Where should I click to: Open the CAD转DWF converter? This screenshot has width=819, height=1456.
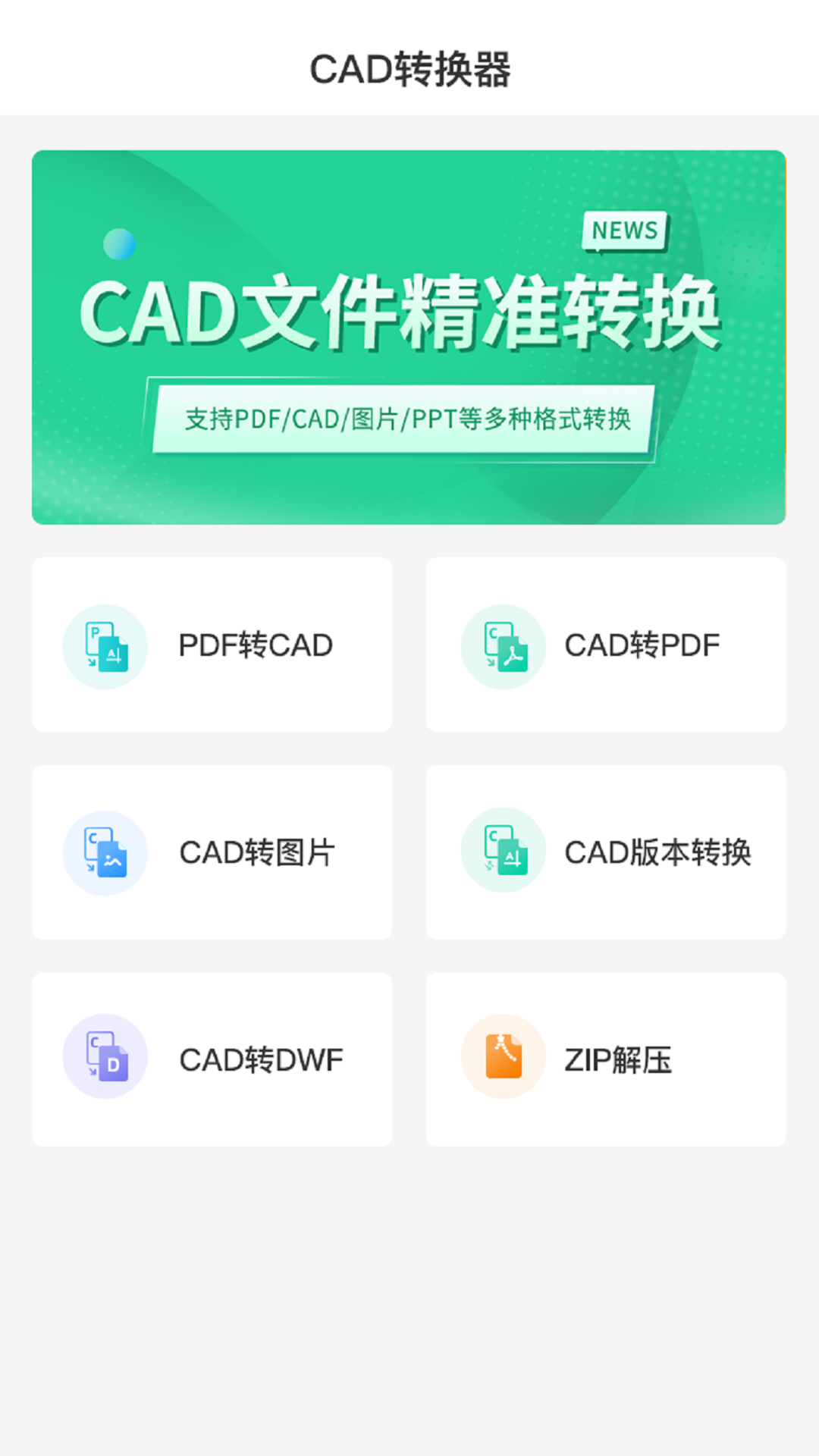coord(212,1059)
